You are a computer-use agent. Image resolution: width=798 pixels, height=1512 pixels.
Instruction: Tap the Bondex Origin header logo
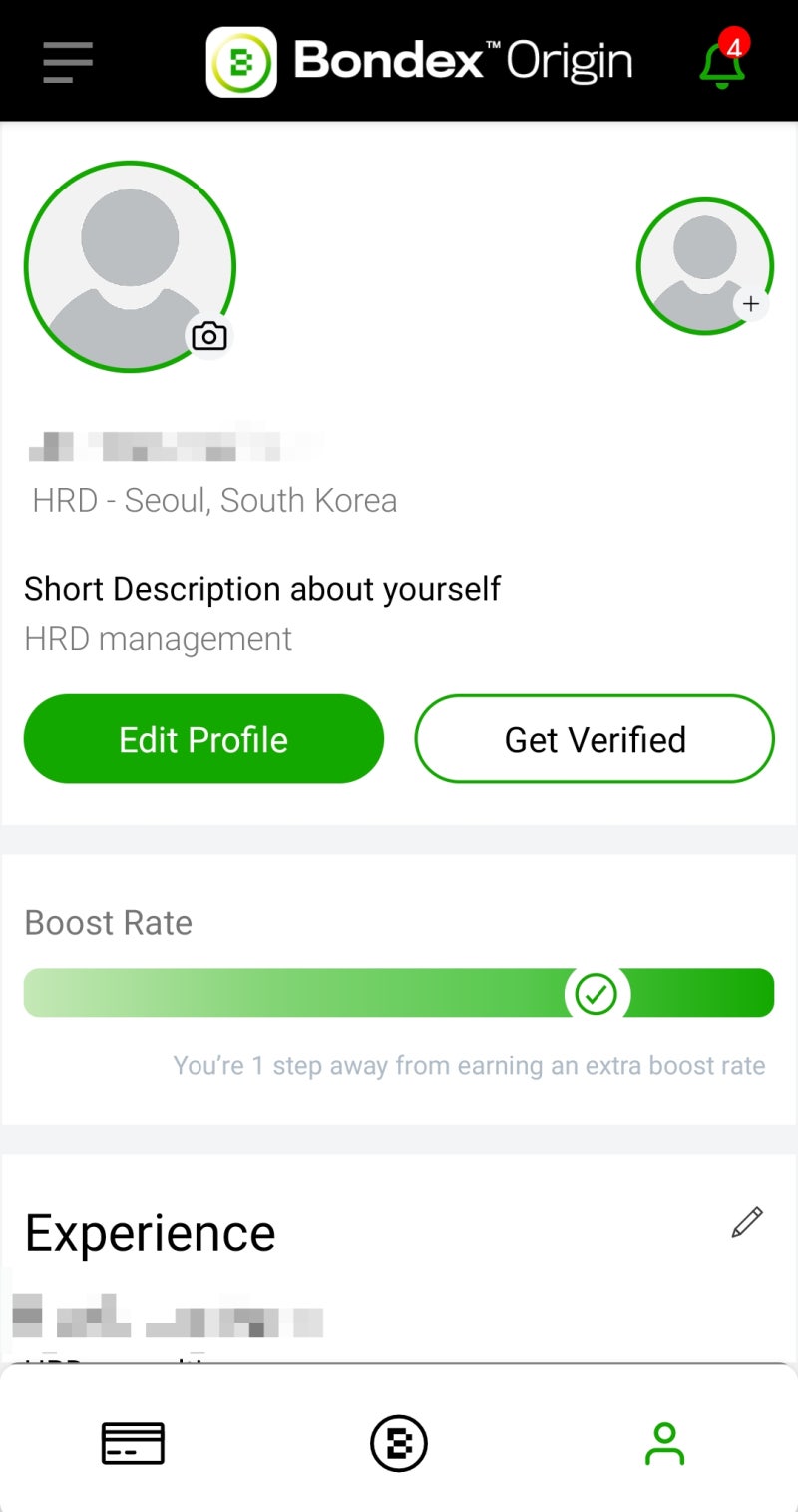[419, 60]
